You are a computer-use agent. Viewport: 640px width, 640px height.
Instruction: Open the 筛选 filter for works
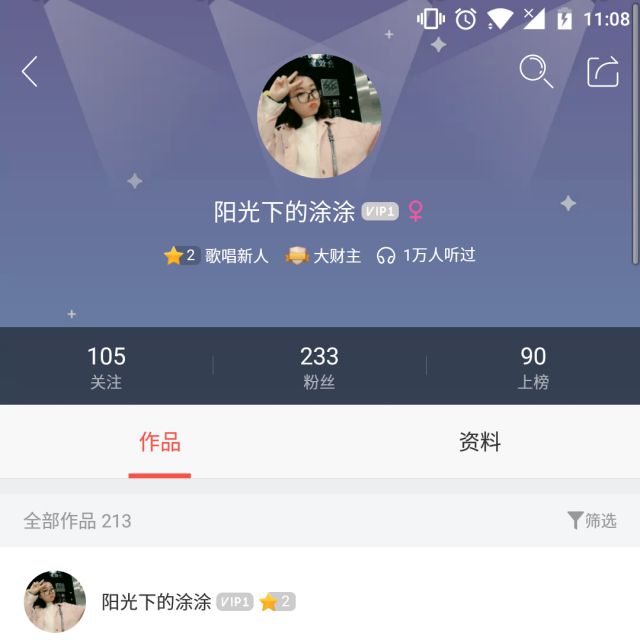tap(591, 520)
